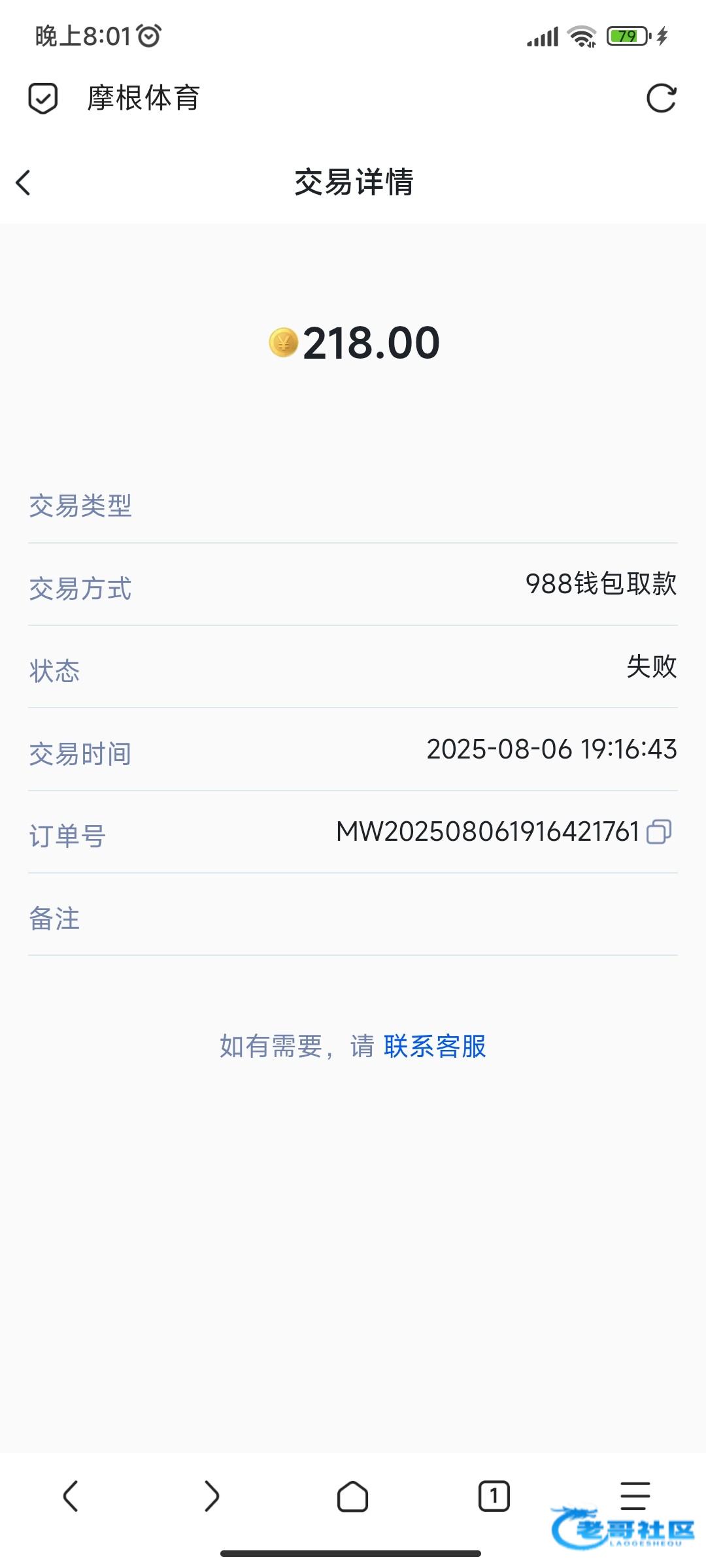Open the browser menu
Viewport: 706px width, 1568px height.
635,1496
